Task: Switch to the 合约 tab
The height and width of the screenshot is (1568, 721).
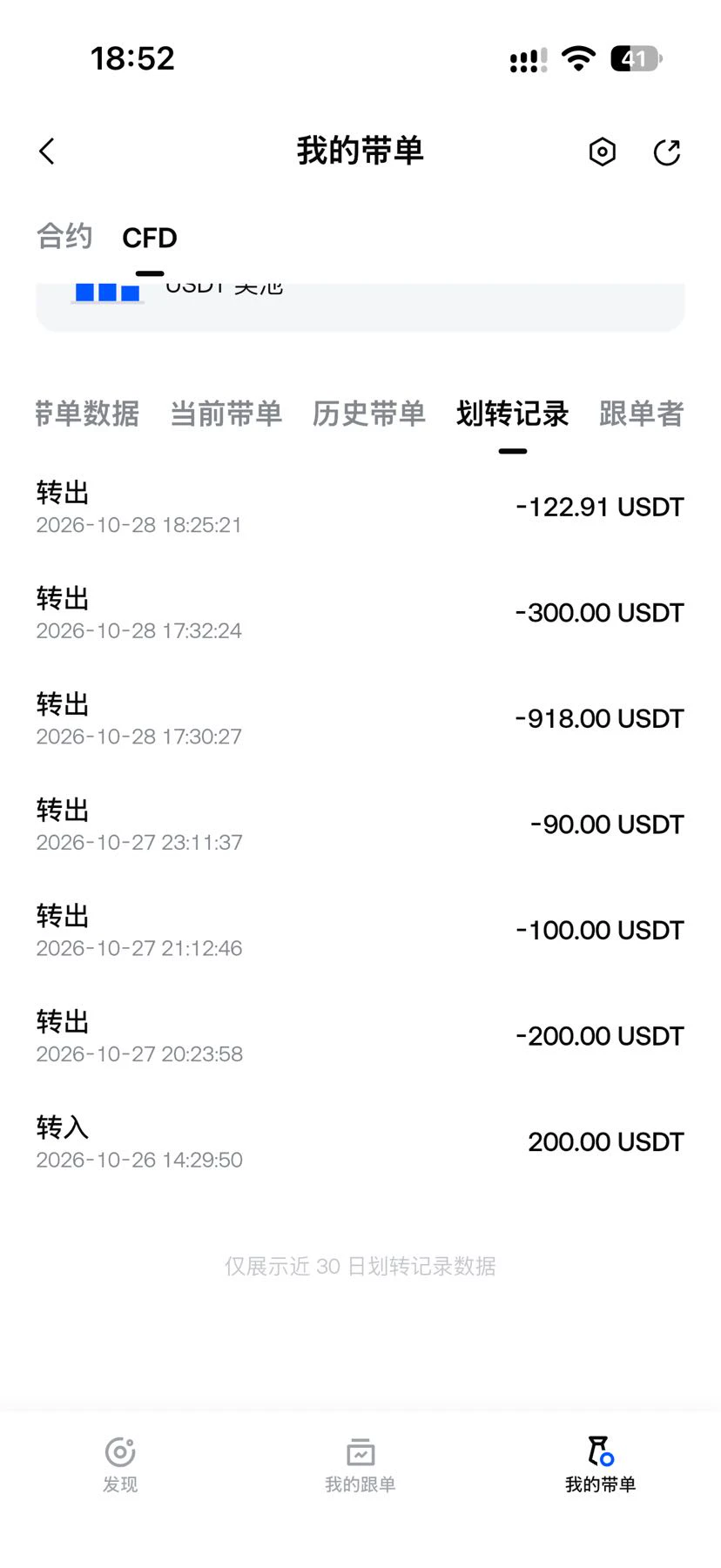Action: click(64, 237)
